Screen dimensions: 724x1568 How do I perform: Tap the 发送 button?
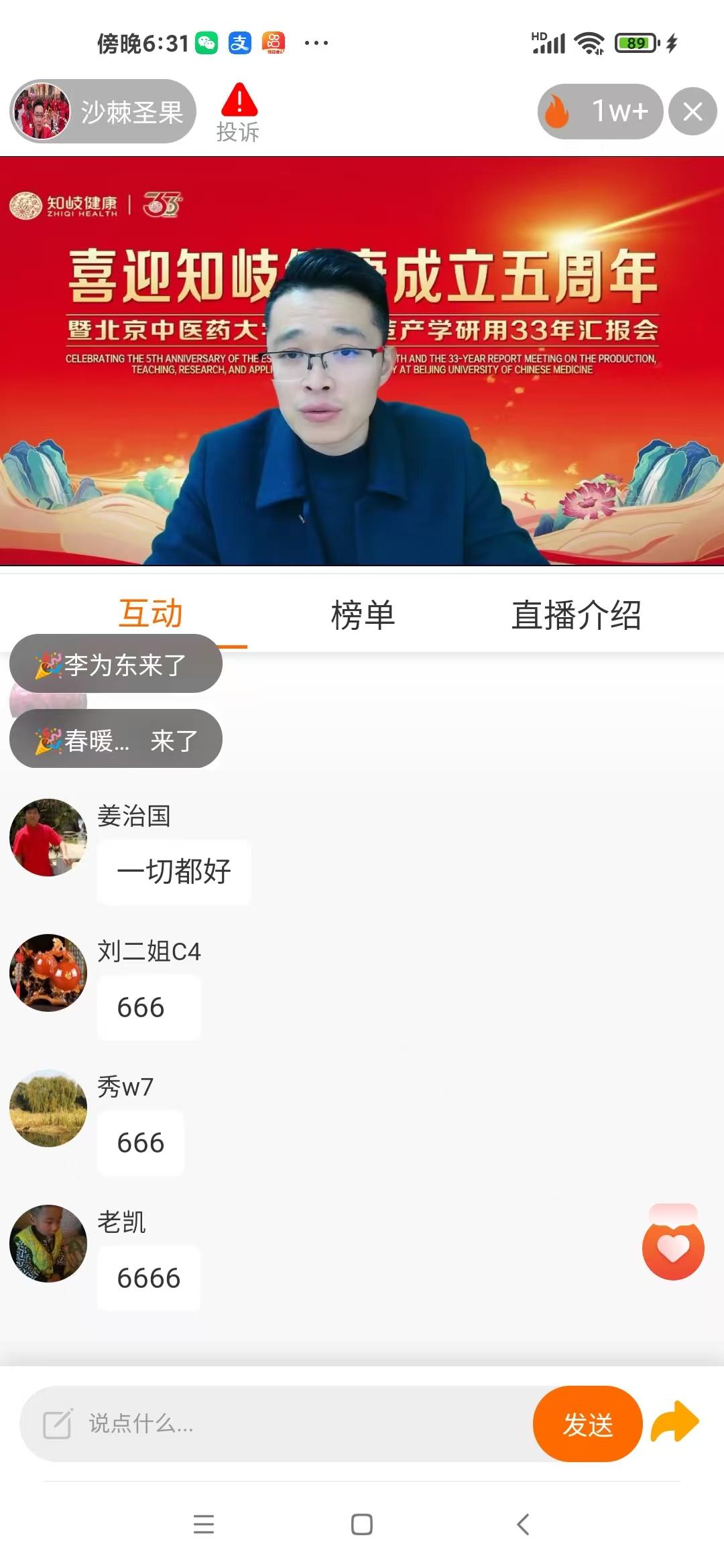coord(587,1423)
